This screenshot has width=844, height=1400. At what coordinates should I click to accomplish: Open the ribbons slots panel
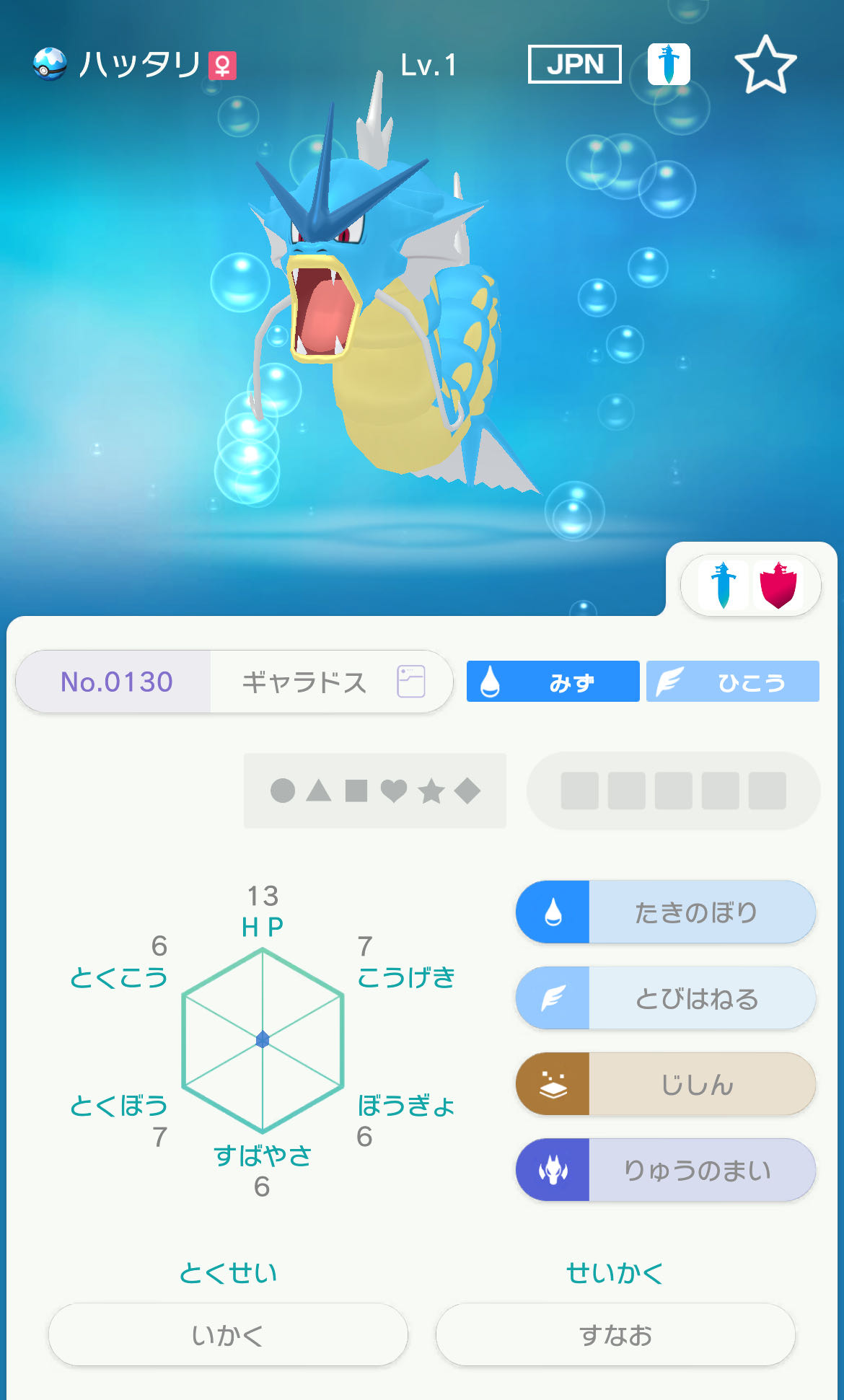[x=673, y=791]
